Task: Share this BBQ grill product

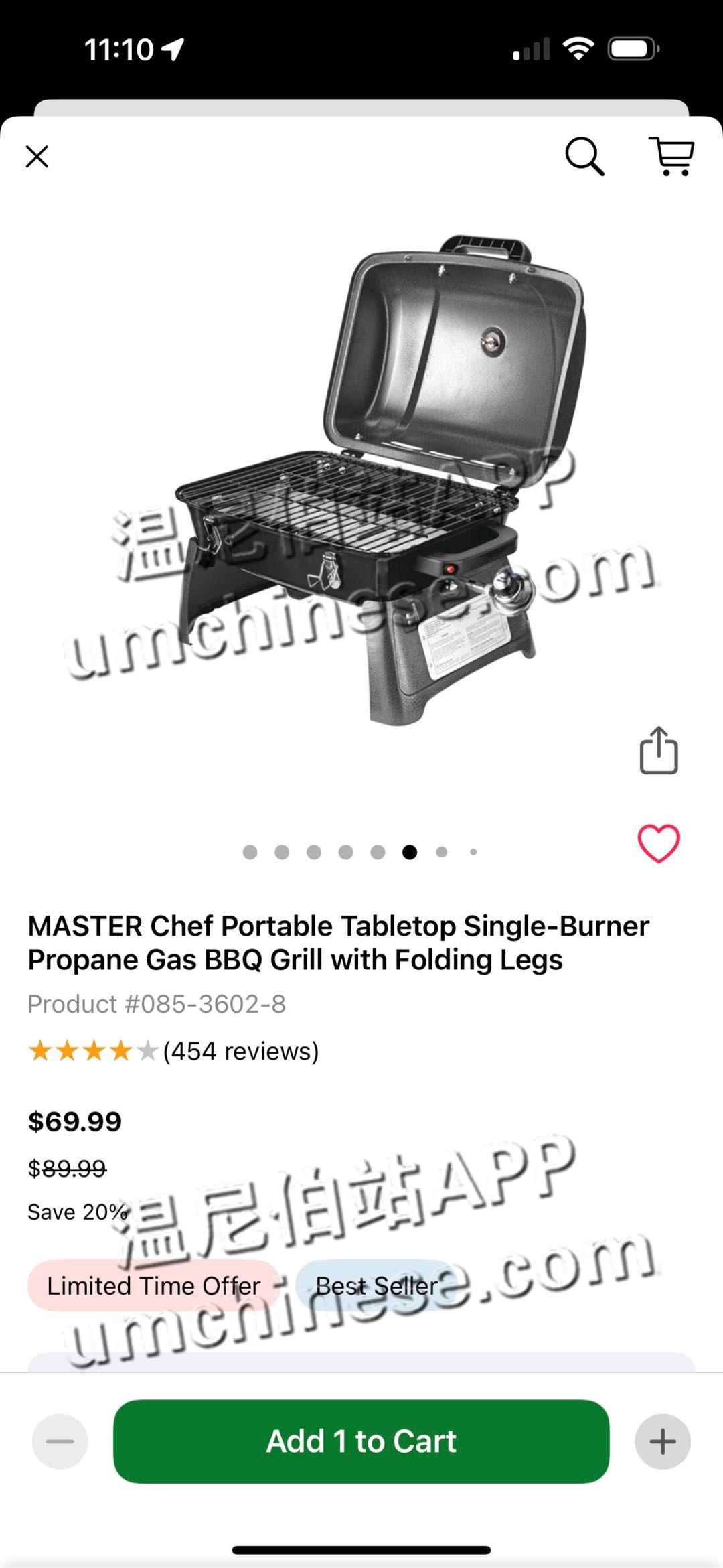Action: [x=659, y=750]
